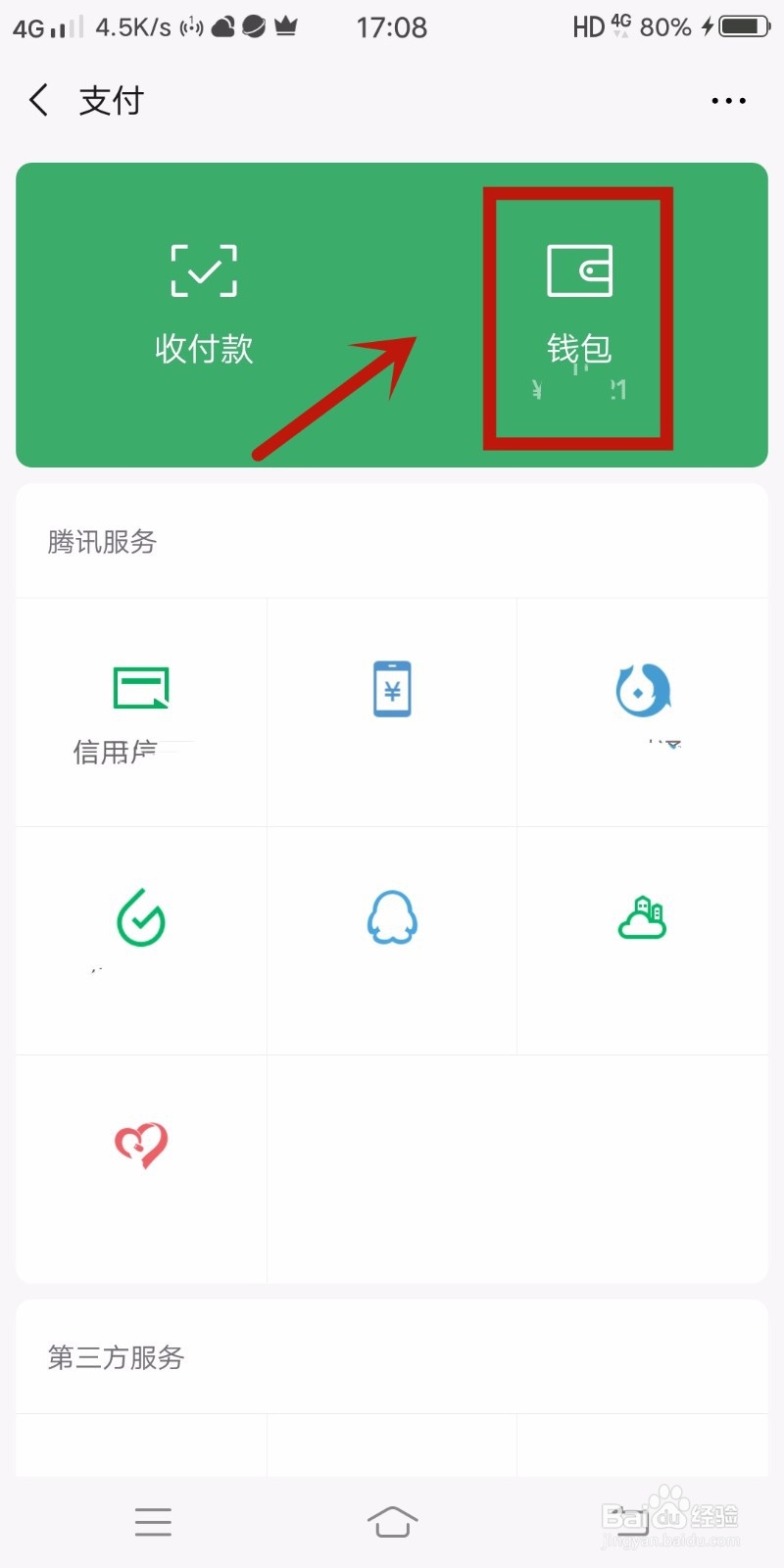Tap the 第三方服务 section header
This screenshot has height=1568, width=784.
(114, 1358)
